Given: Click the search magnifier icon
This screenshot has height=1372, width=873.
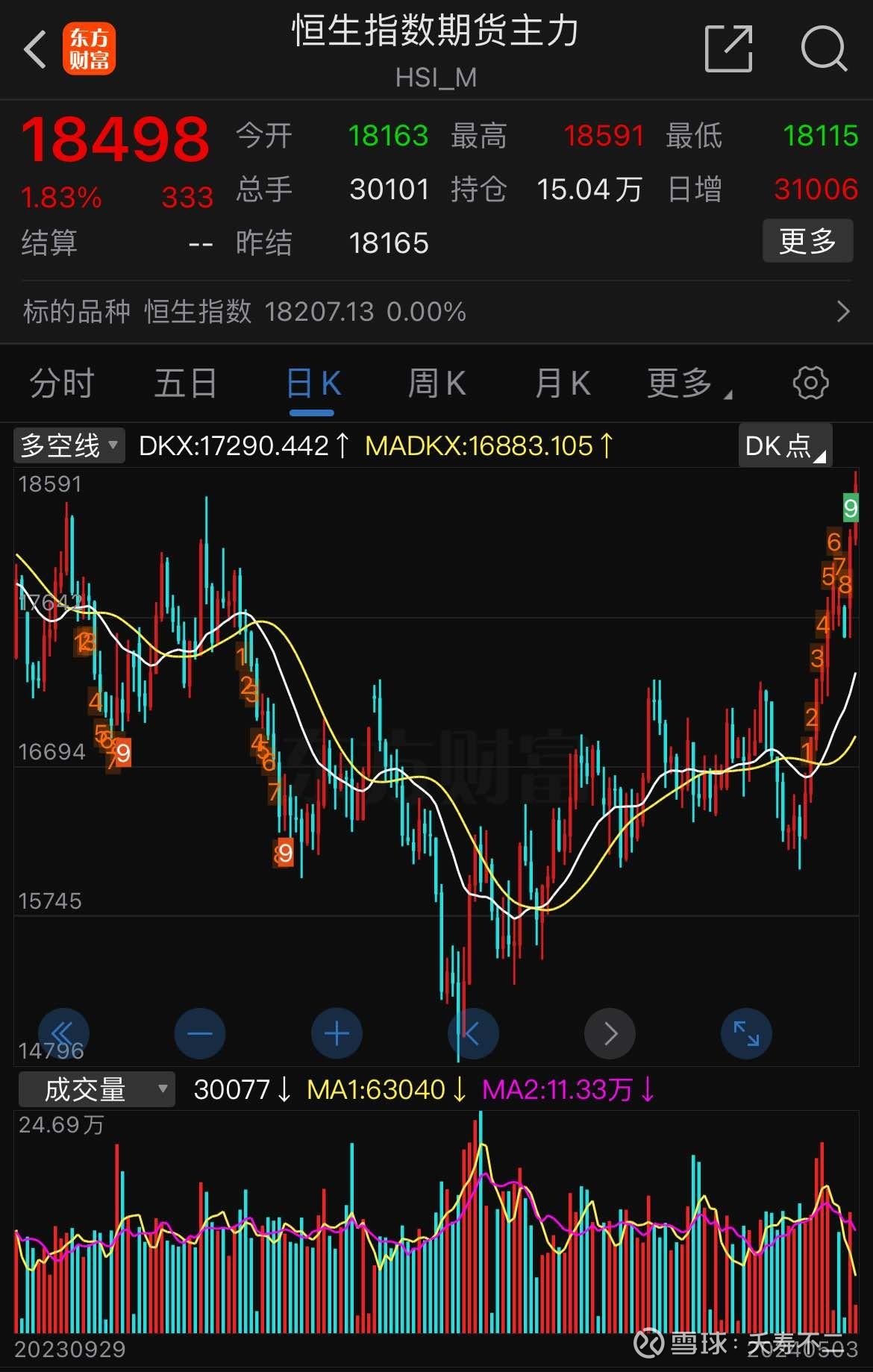Looking at the screenshot, I should coord(823,47).
